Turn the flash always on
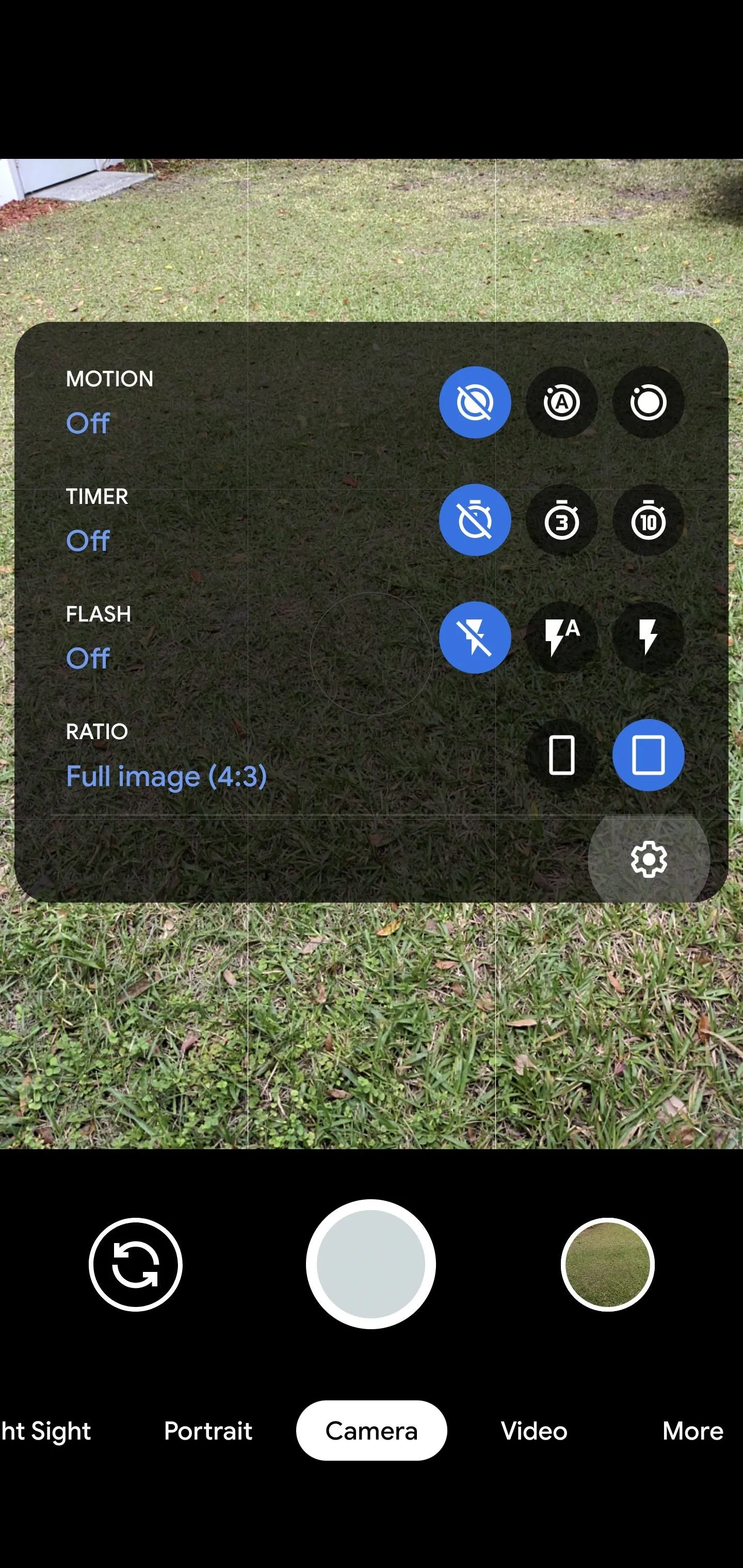The width and height of the screenshot is (743, 1568). 648,638
